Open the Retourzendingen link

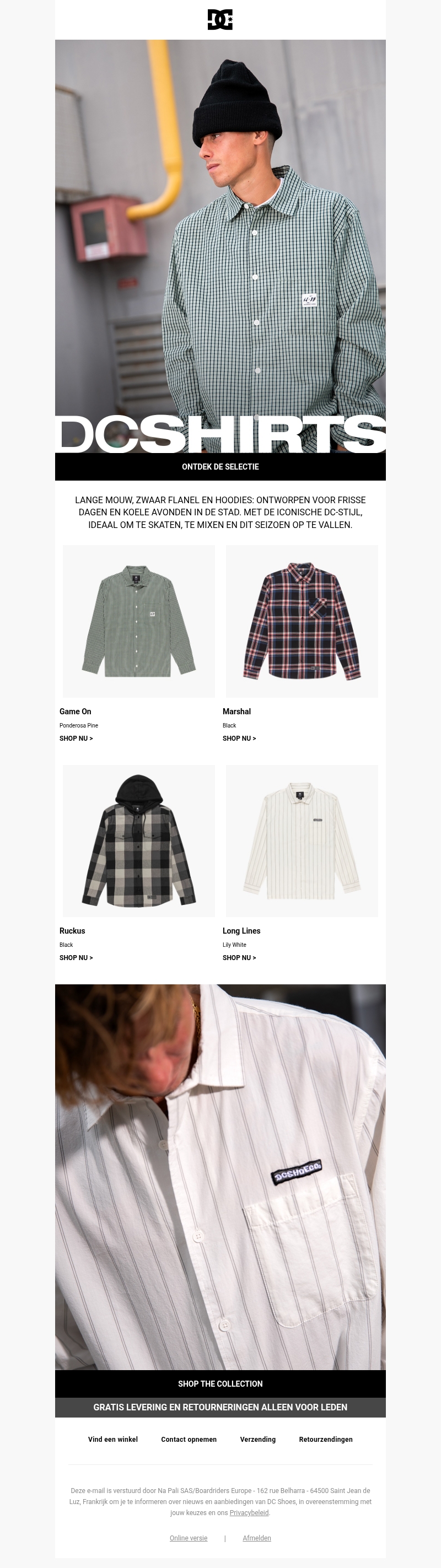click(326, 1439)
